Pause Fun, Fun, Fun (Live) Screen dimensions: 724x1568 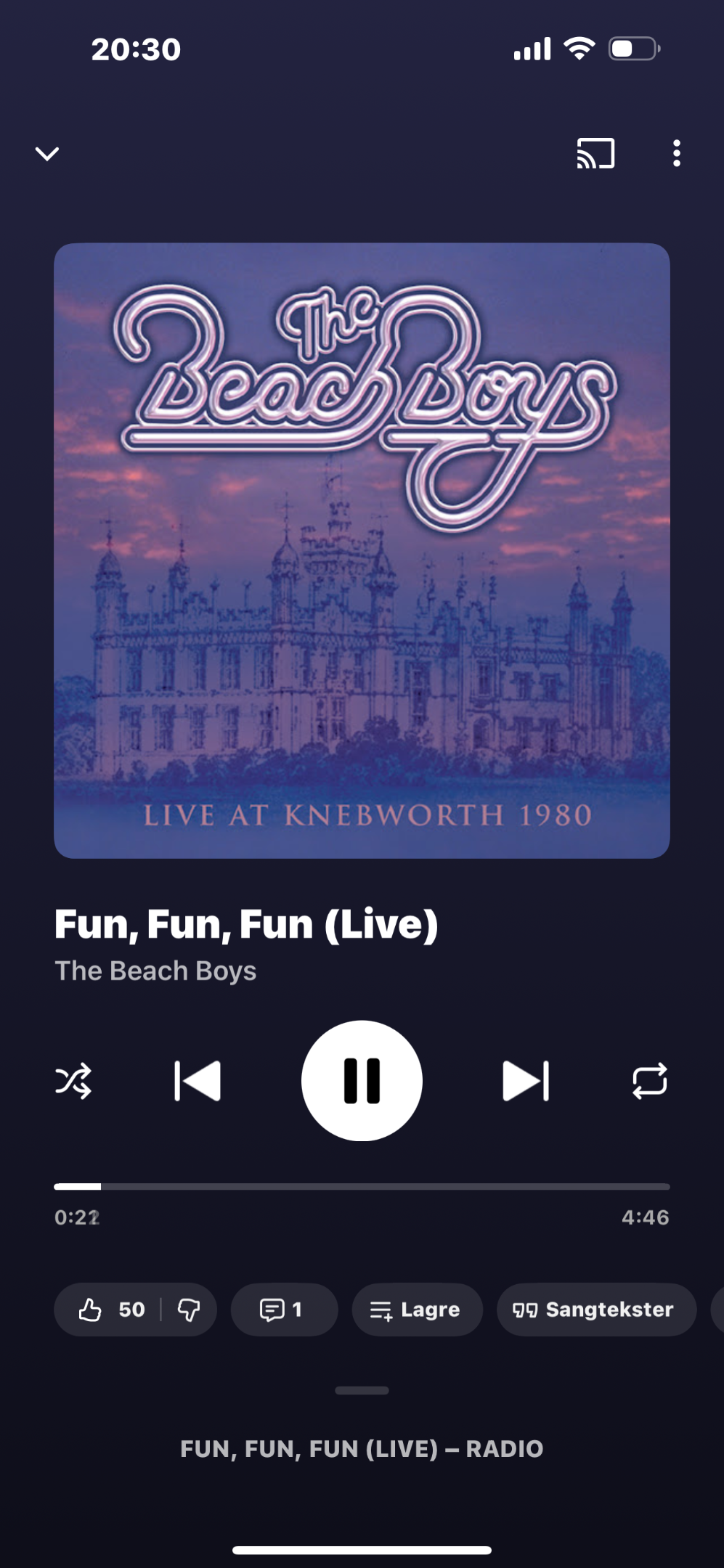point(362,1081)
